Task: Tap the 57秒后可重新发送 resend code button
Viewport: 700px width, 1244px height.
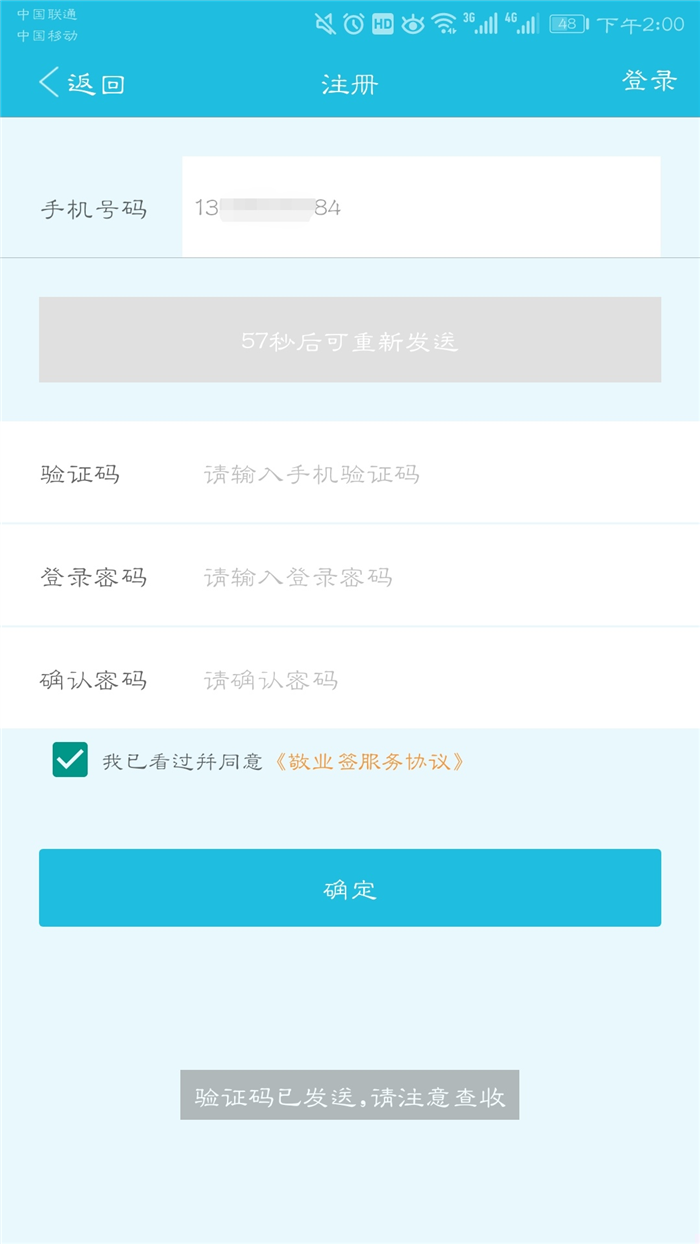Action: (350, 340)
